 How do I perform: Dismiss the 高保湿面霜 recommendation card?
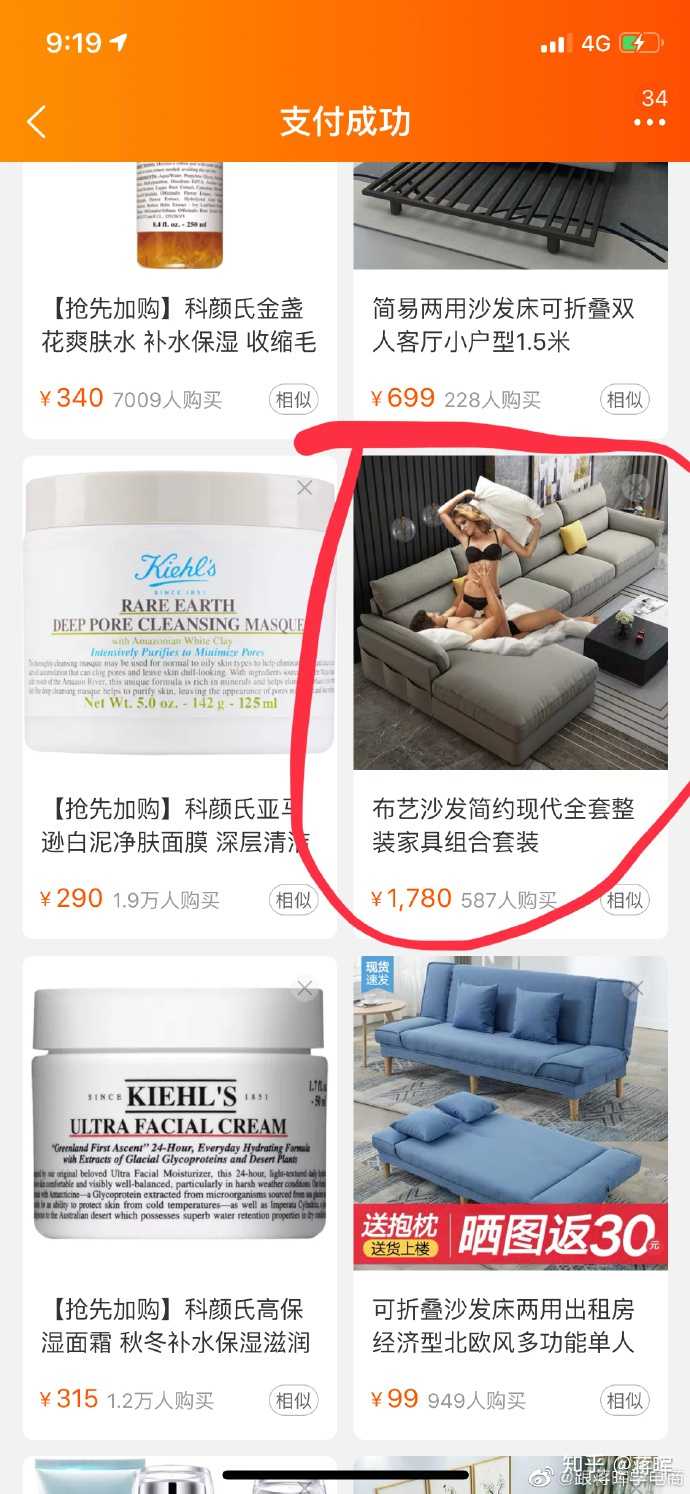[305, 989]
